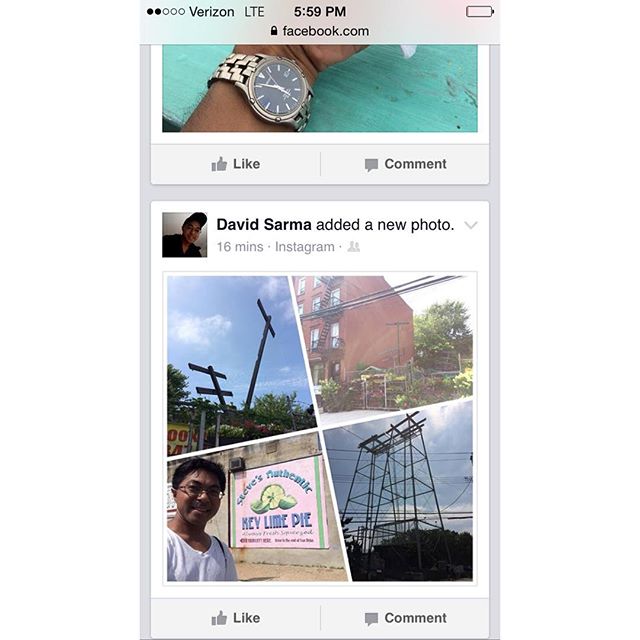
Task: Open the watch photo at top
Action: point(320,88)
